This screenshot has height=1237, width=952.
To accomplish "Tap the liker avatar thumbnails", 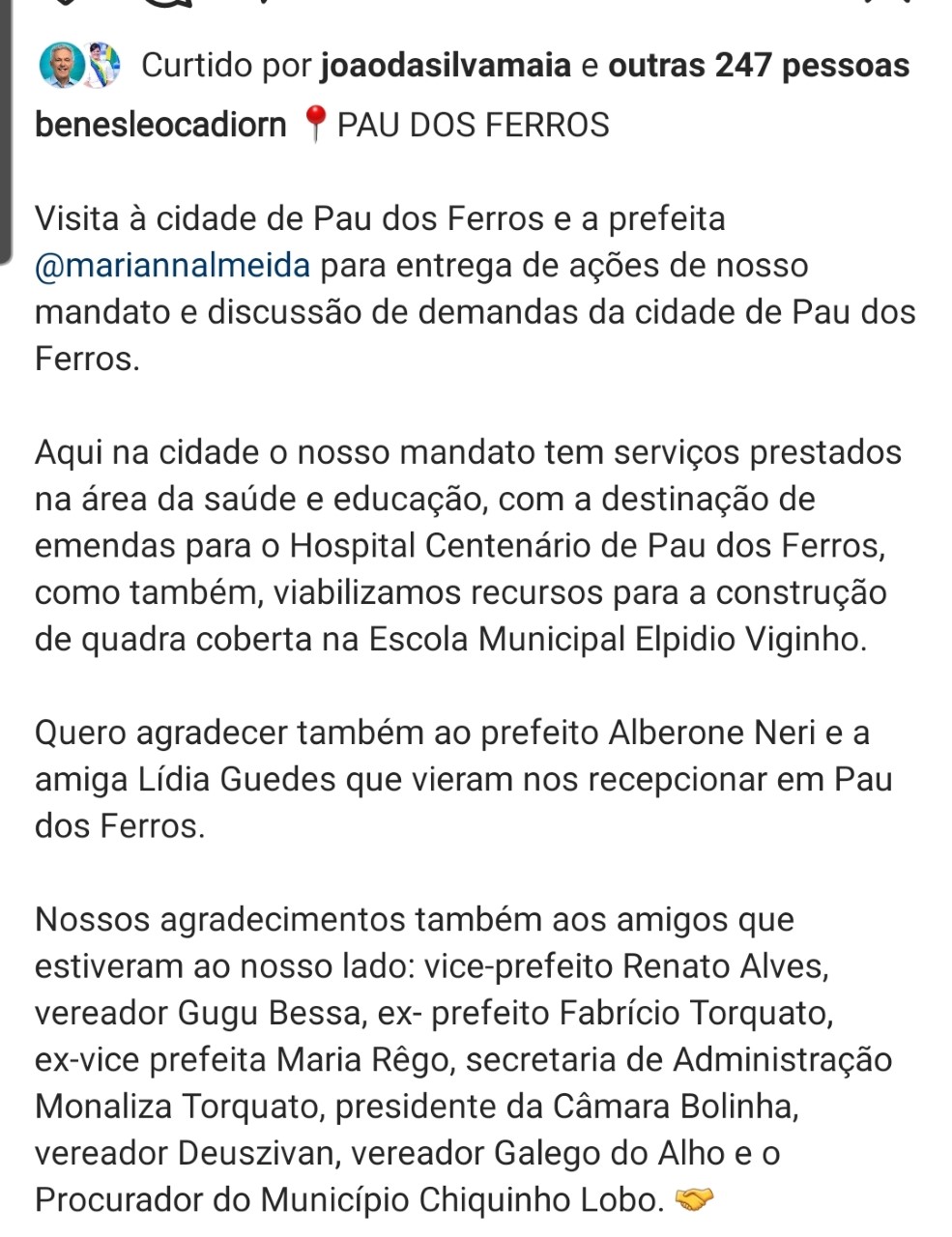I will tap(79, 66).
